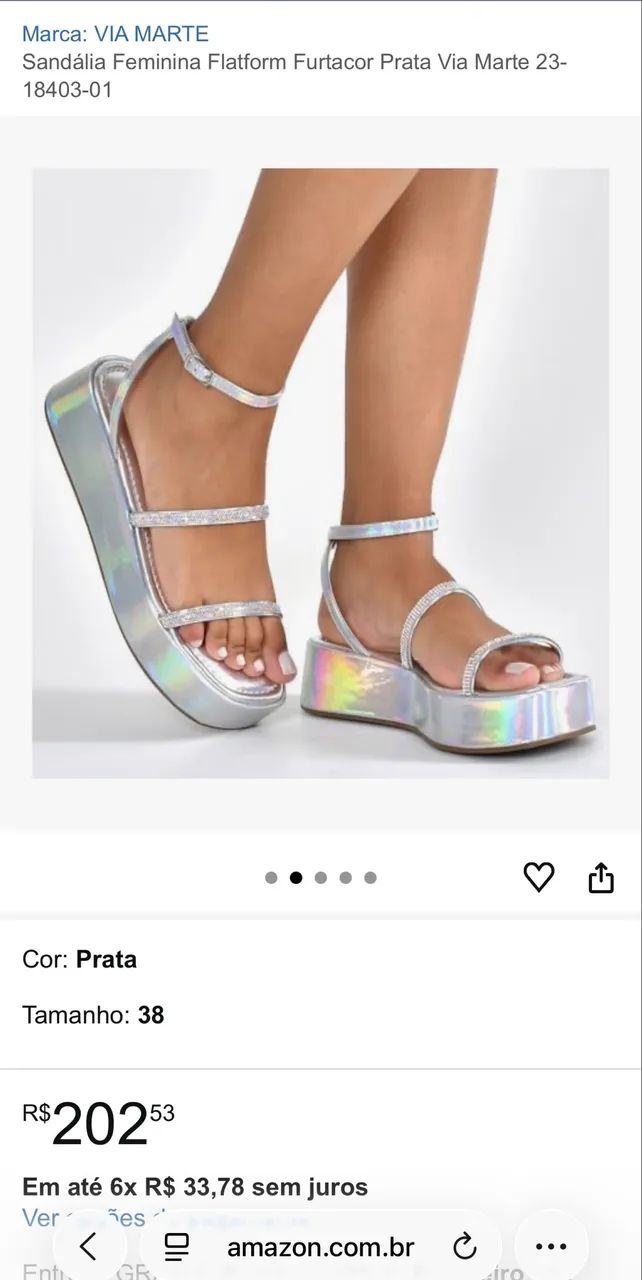
Task: Share this product listing
Action: point(601,877)
